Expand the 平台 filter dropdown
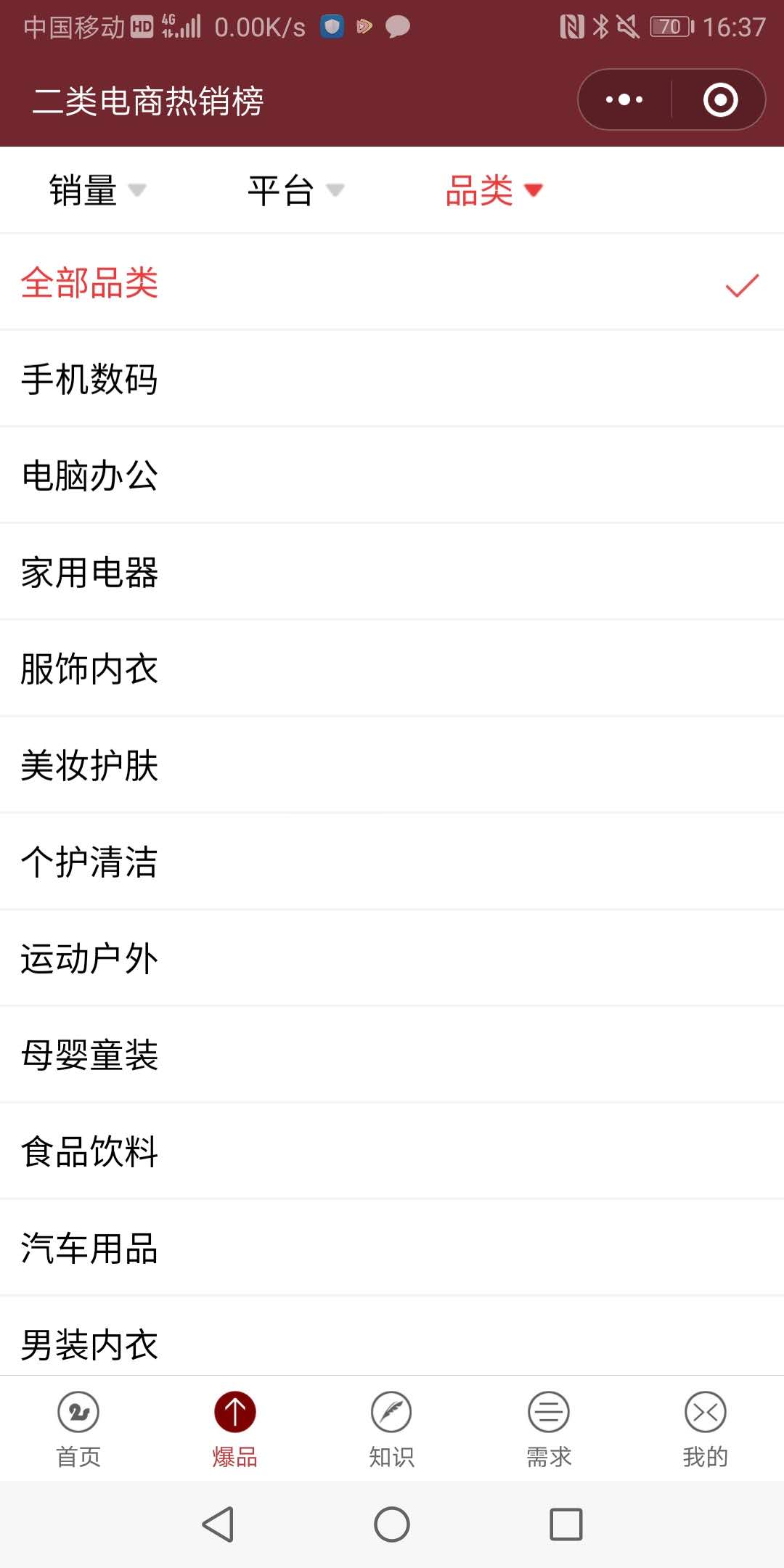The image size is (784, 1568). (295, 190)
